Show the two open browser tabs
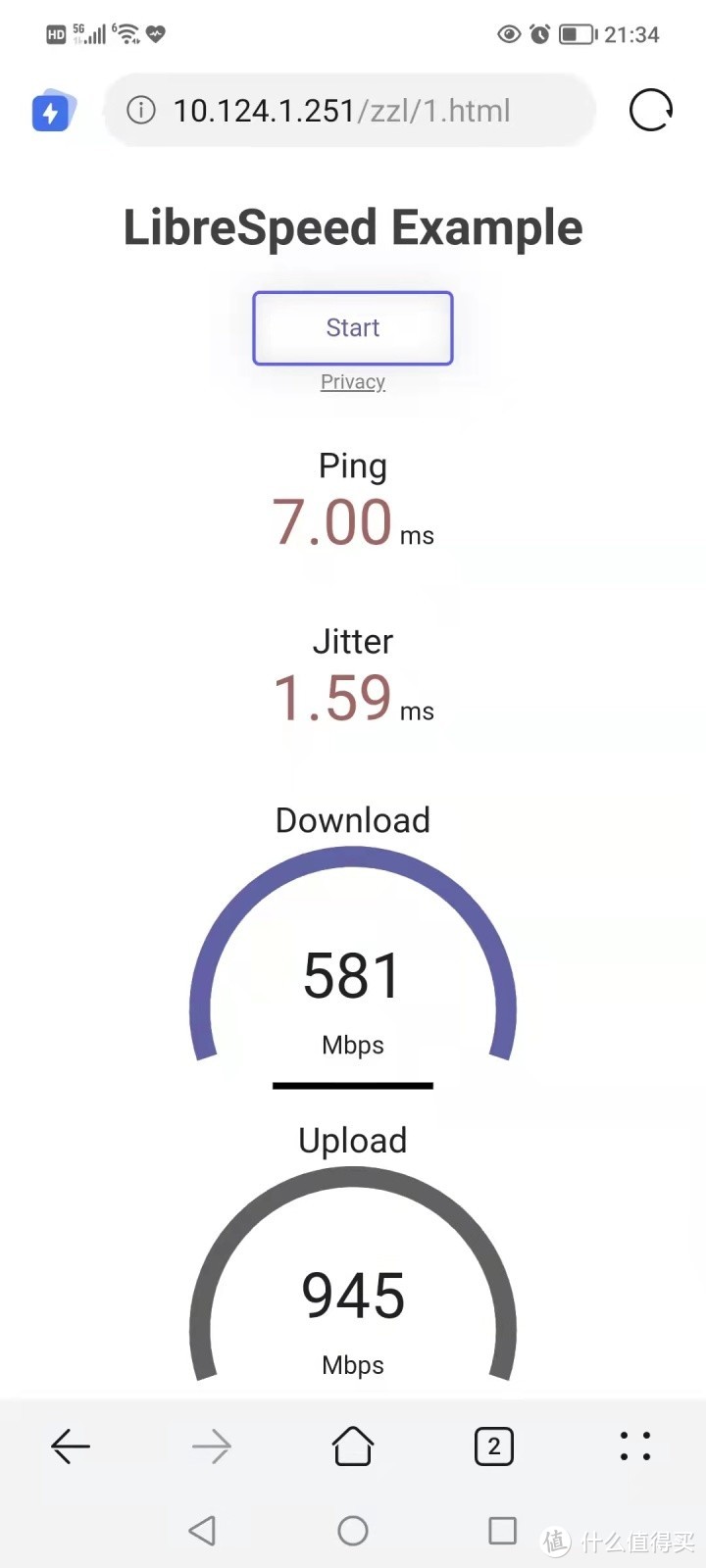The height and width of the screenshot is (1568, 706). 494,1446
